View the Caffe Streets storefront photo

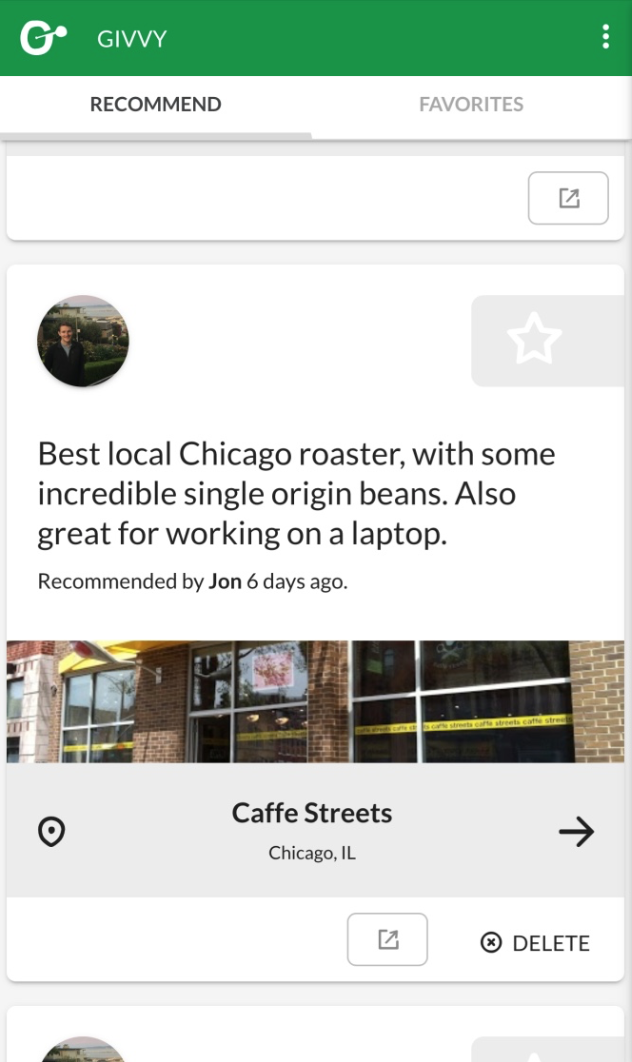tap(315, 702)
